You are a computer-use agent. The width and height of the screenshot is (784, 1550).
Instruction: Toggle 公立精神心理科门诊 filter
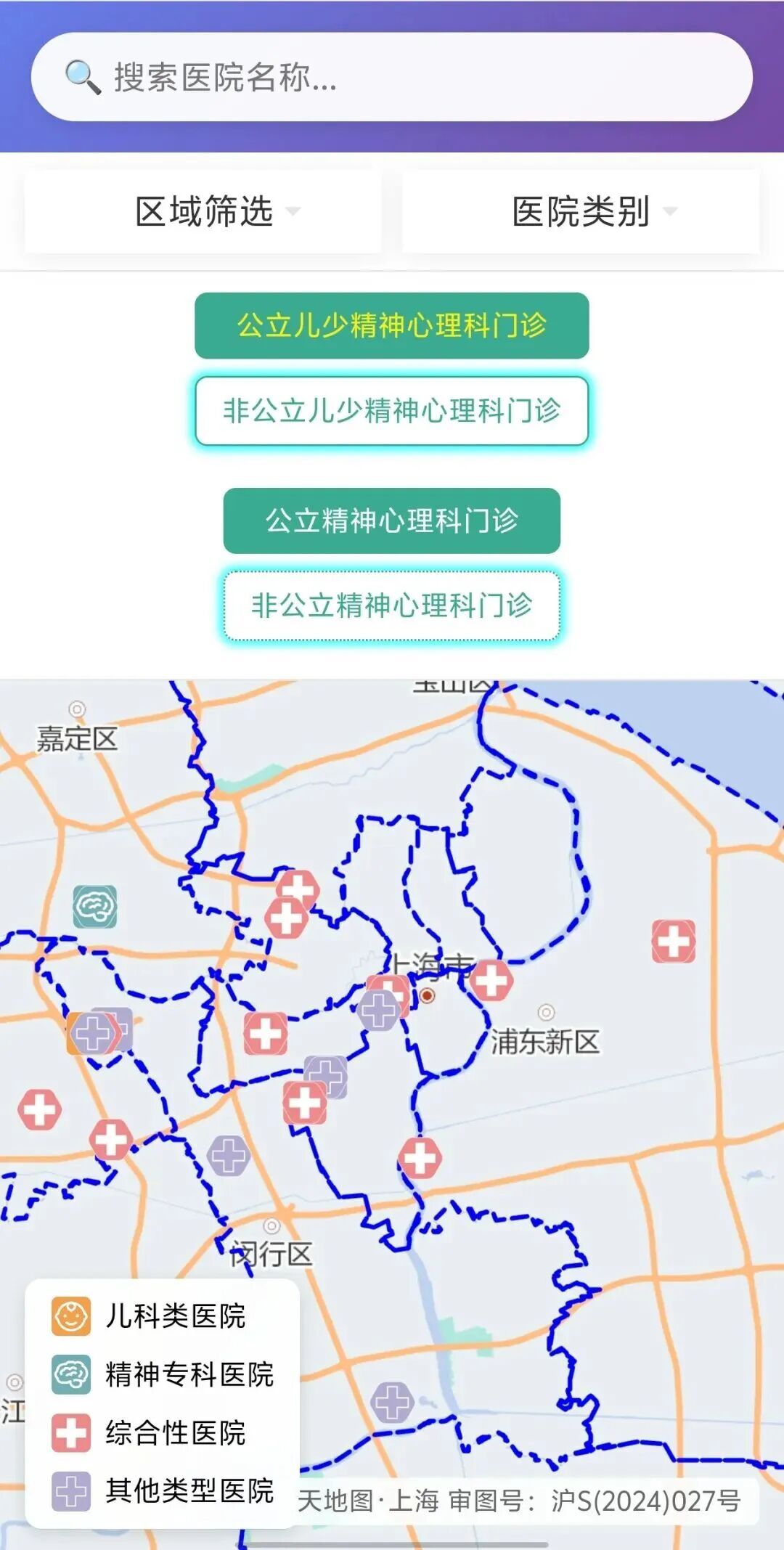(x=392, y=521)
